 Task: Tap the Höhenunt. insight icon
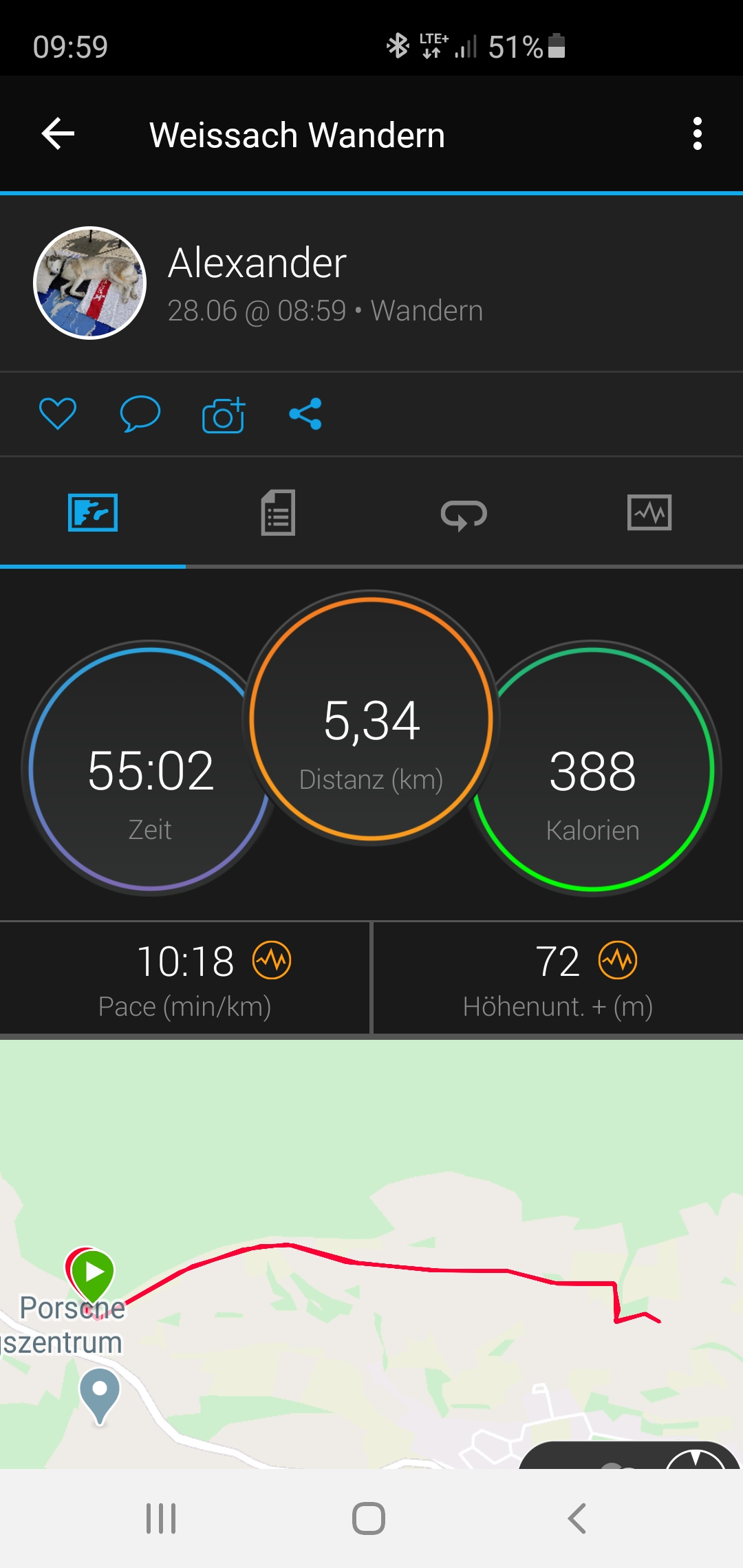[x=618, y=960]
